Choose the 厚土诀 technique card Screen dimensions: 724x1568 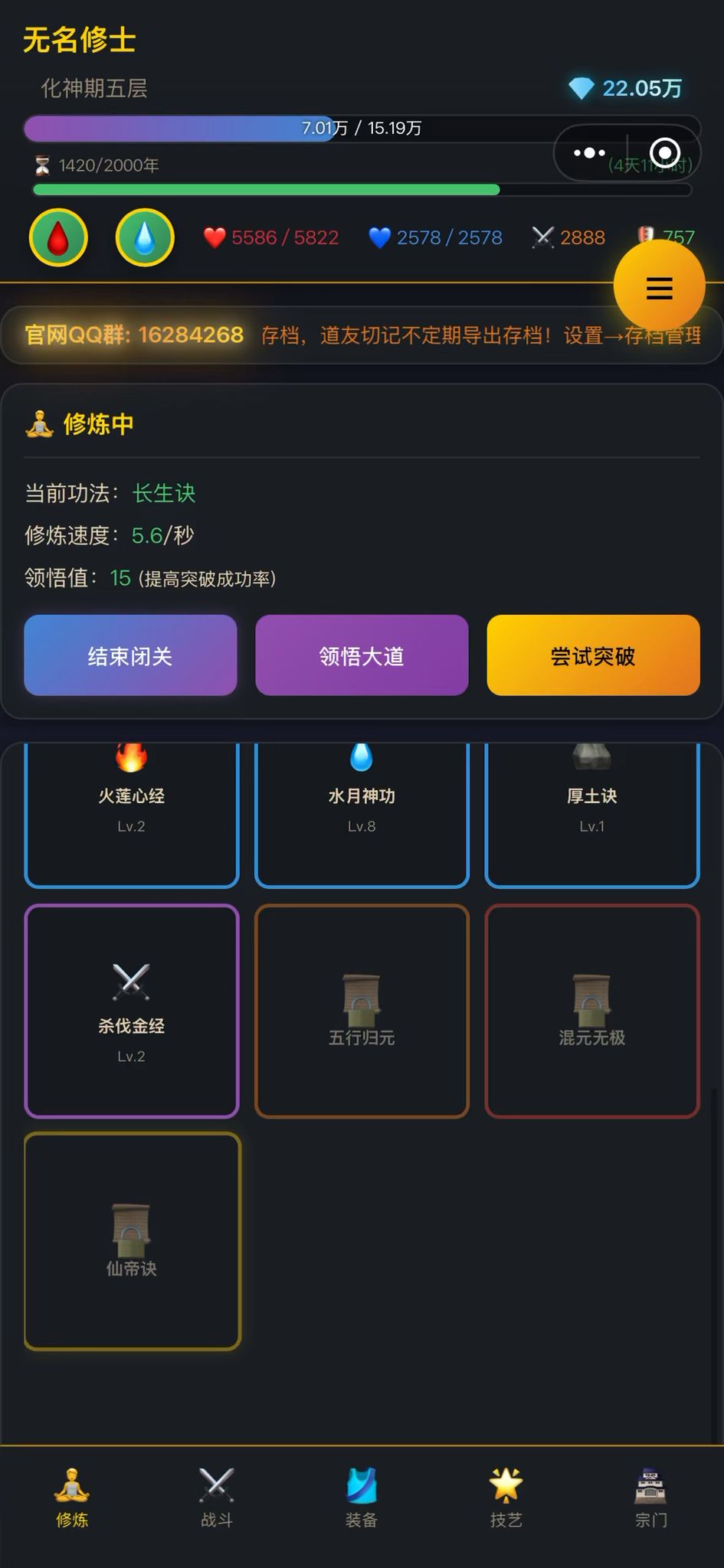point(592,812)
